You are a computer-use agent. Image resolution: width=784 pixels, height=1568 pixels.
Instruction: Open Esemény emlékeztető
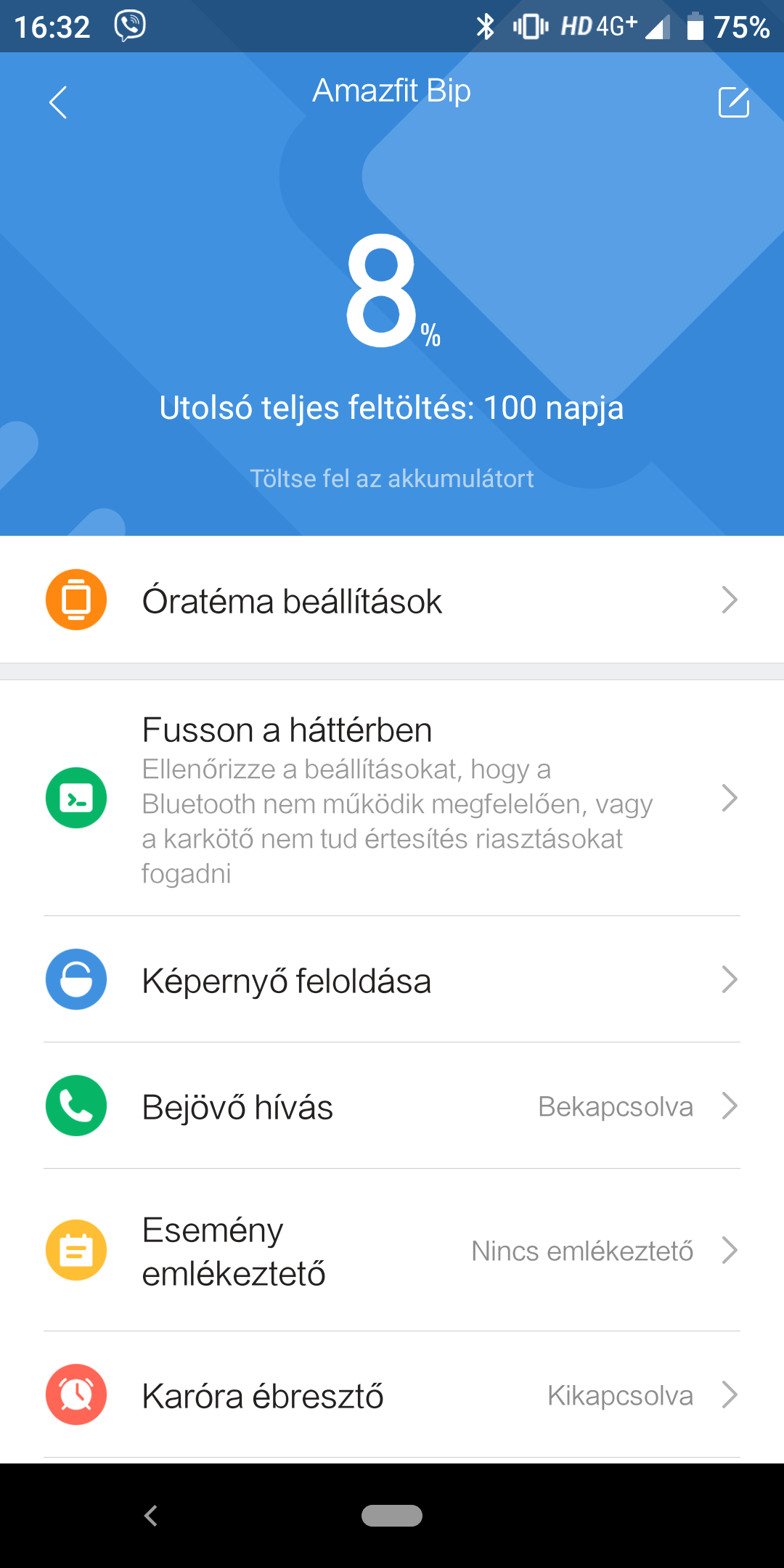(x=392, y=1250)
